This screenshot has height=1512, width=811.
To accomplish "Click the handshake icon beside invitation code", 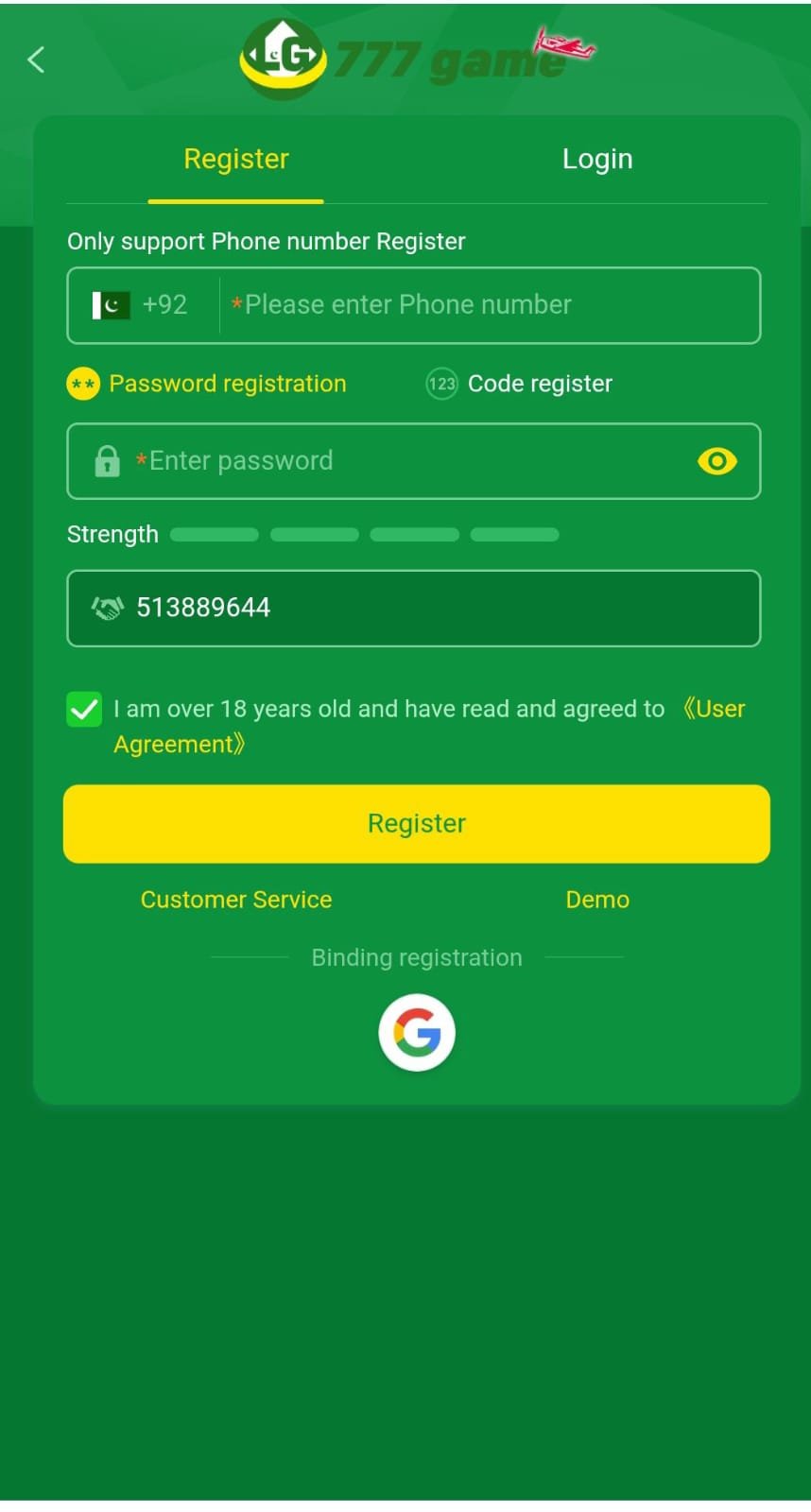I will pos(107,608).
